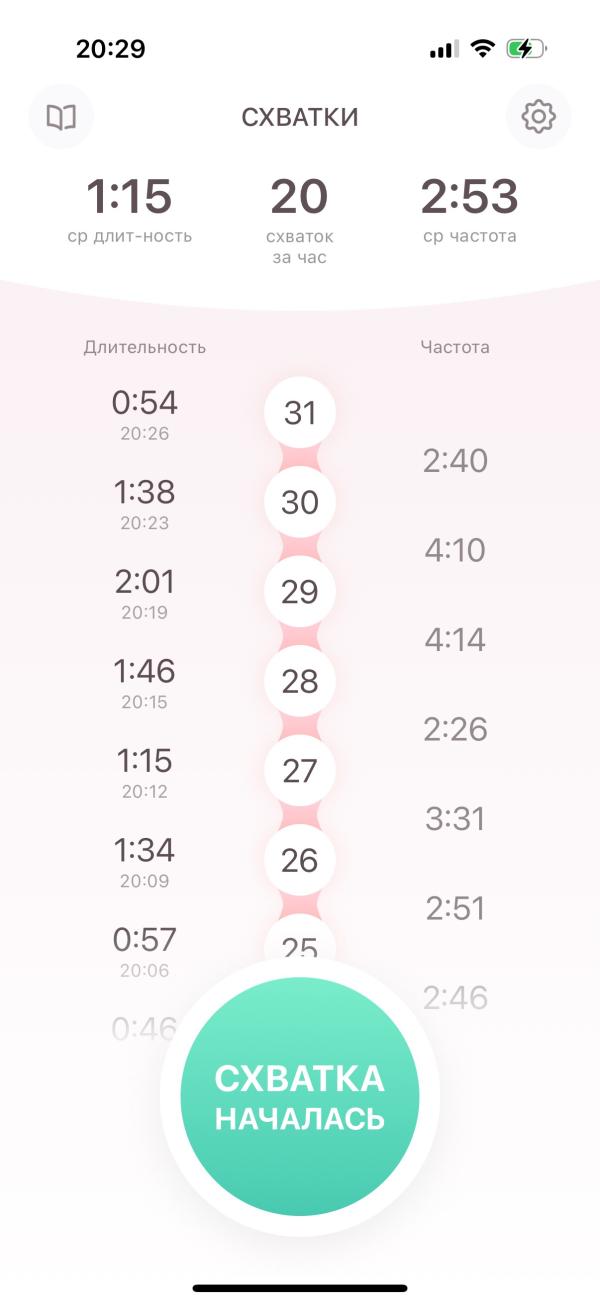Open contraction number 28 entry
Image resolution: width=600 pixels, height=1303 pixels.
(300, 681)
